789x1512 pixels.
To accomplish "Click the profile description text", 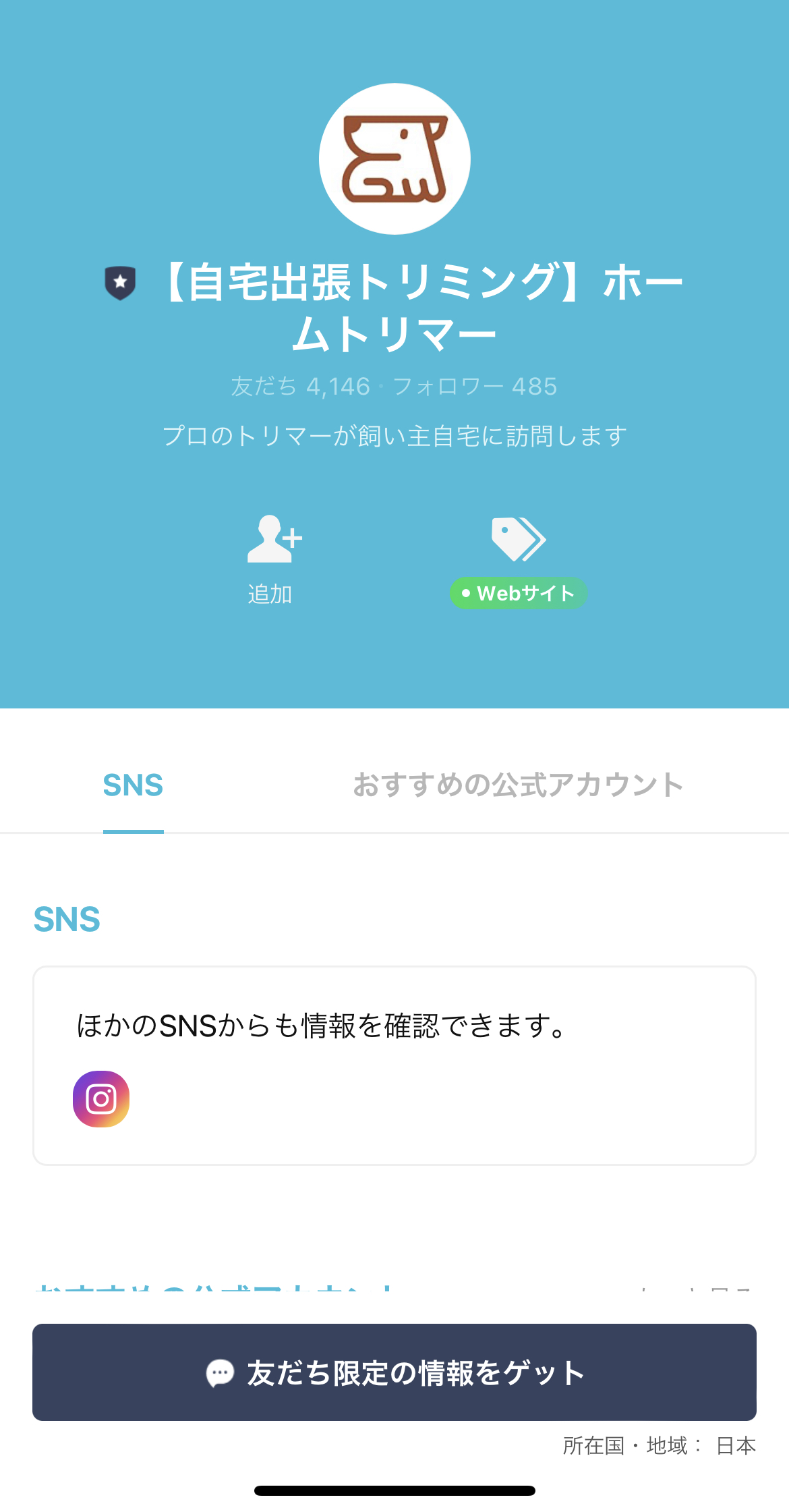I will click(x=394, y=436).
